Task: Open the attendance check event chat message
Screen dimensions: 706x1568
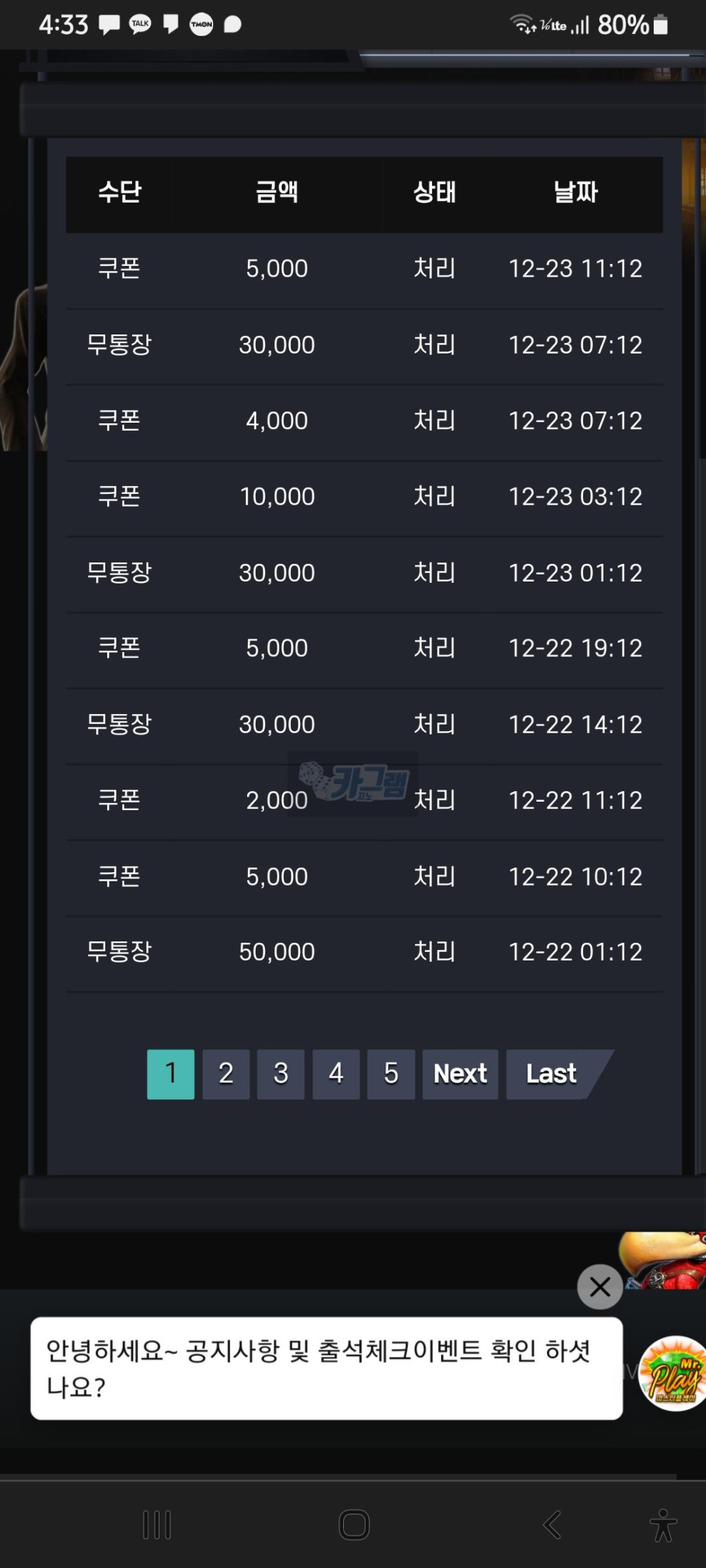Action: tap(325, 1368)
